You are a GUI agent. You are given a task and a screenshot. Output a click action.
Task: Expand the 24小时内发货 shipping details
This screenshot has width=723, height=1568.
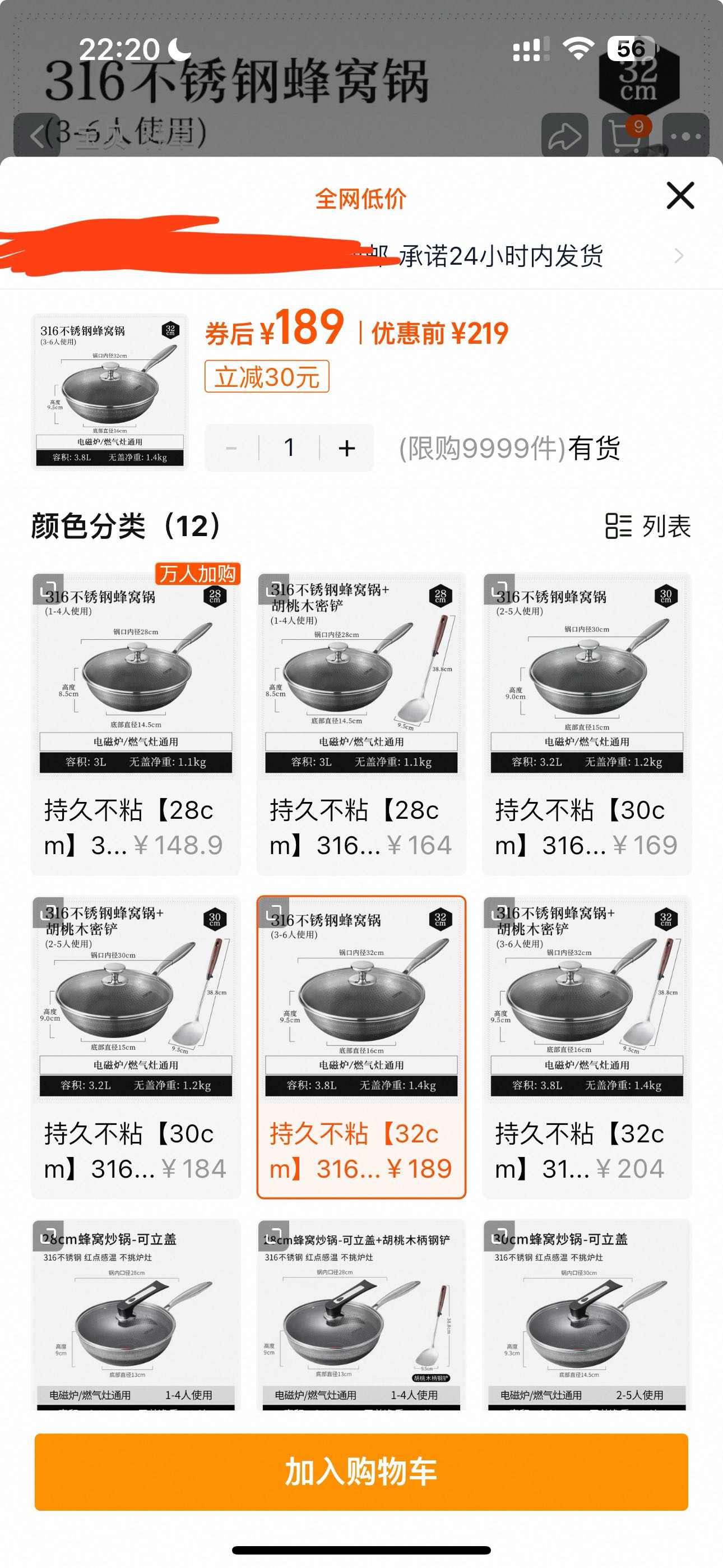(x=680, y=257)
